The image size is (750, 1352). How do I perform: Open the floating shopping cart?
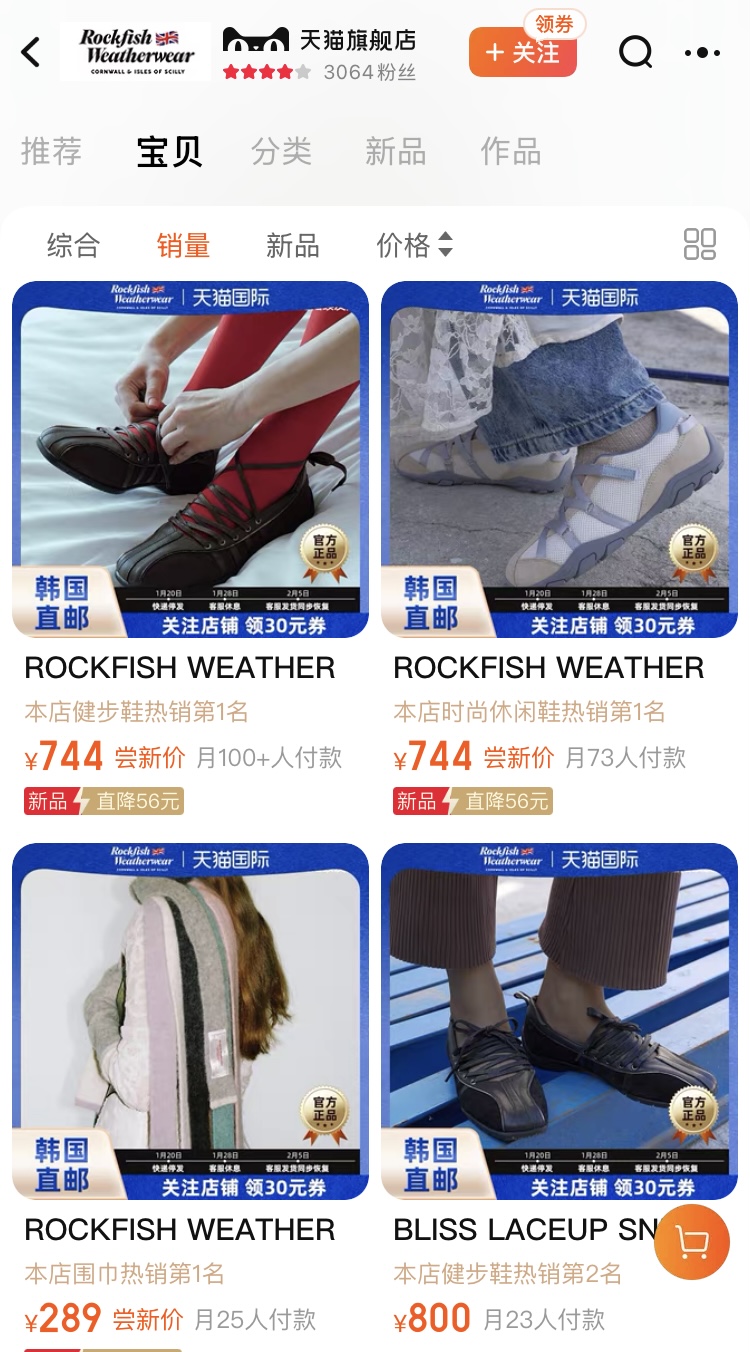[692, 1242]
